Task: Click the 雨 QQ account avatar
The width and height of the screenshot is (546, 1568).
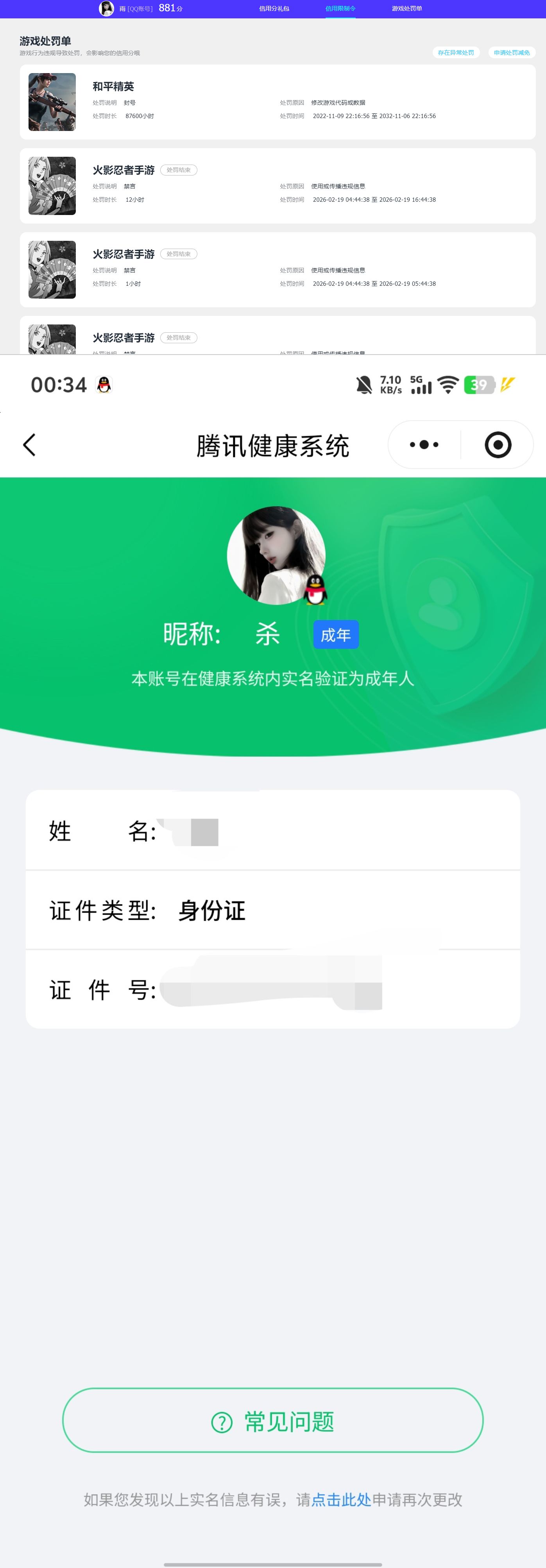Action: pyautogui.click(x=107, y=8)
